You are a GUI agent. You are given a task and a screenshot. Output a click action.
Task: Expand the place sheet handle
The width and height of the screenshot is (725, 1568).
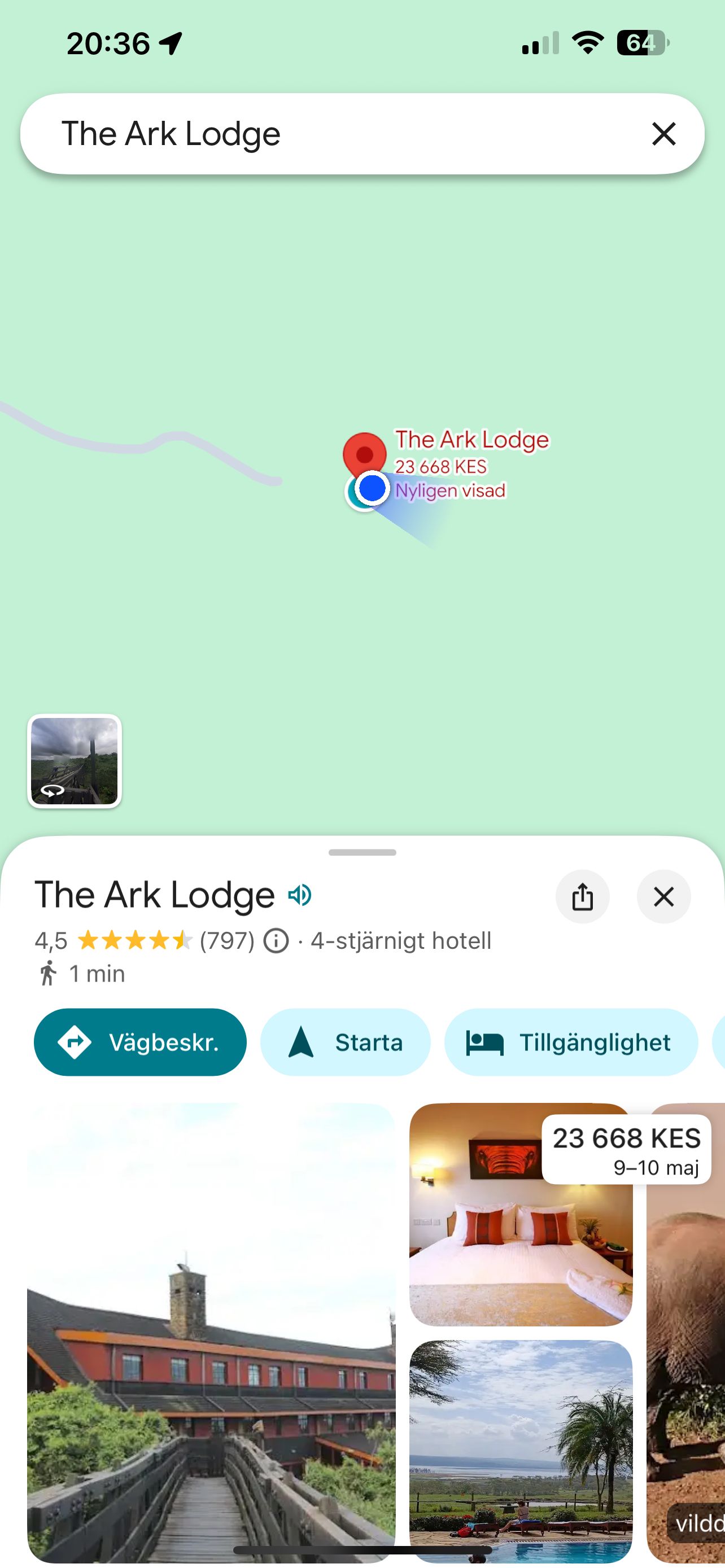(x=362, y=852)
